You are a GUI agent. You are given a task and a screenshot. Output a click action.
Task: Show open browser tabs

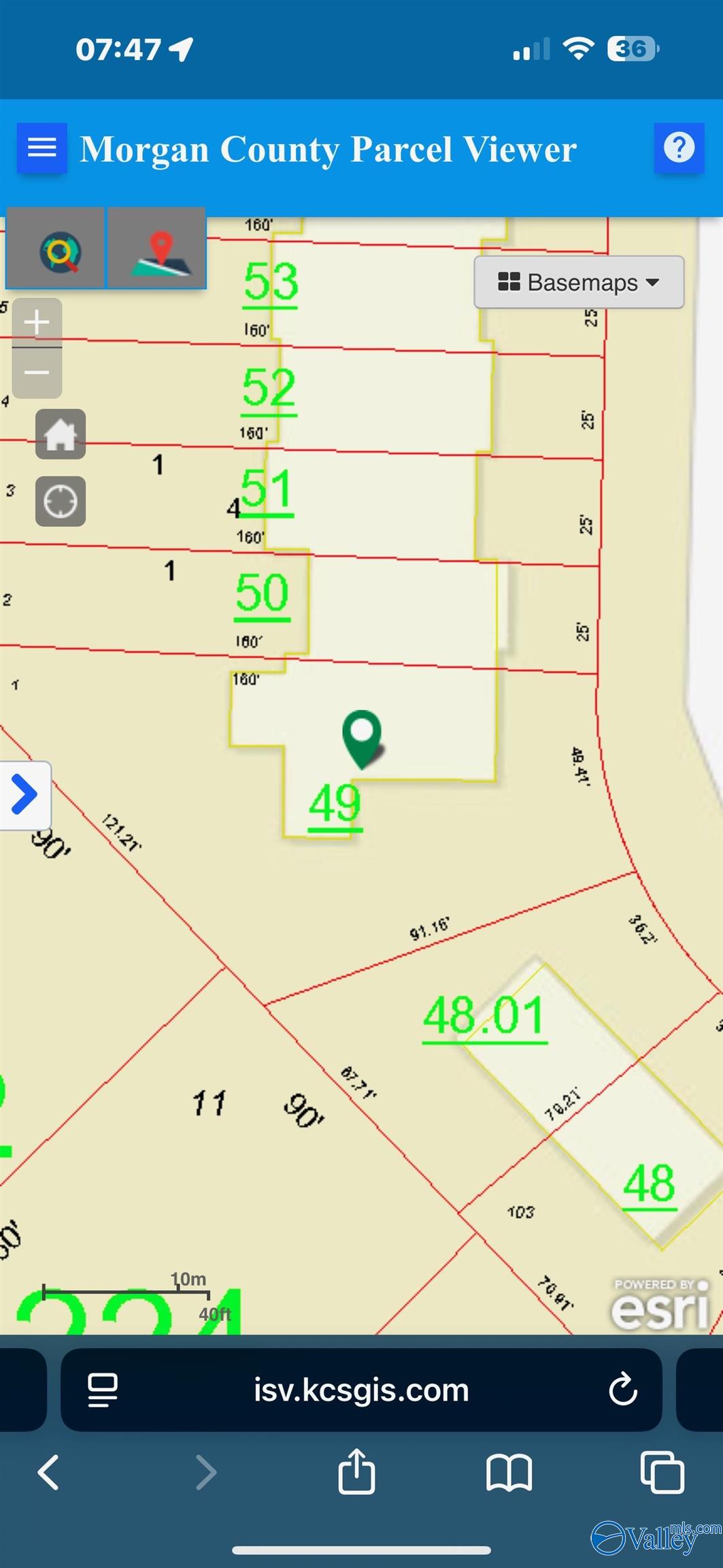[x=662, y=1473]
